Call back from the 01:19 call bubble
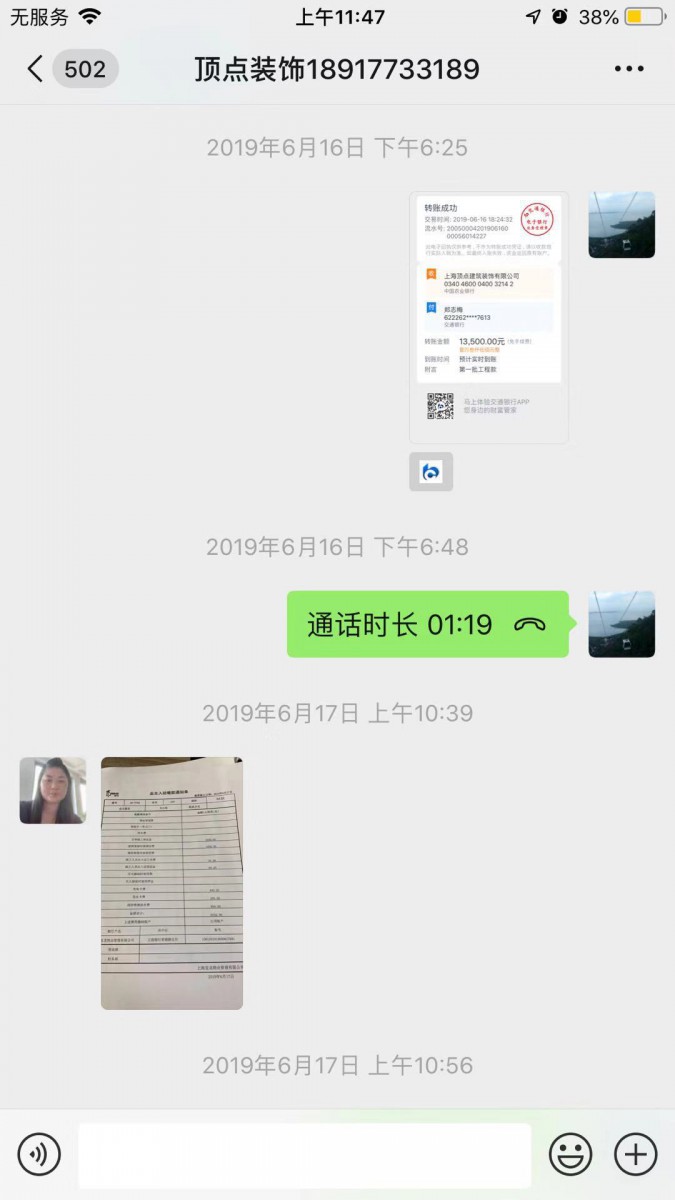The width and height of the screenshot is (675, 1200). [428, 625]
